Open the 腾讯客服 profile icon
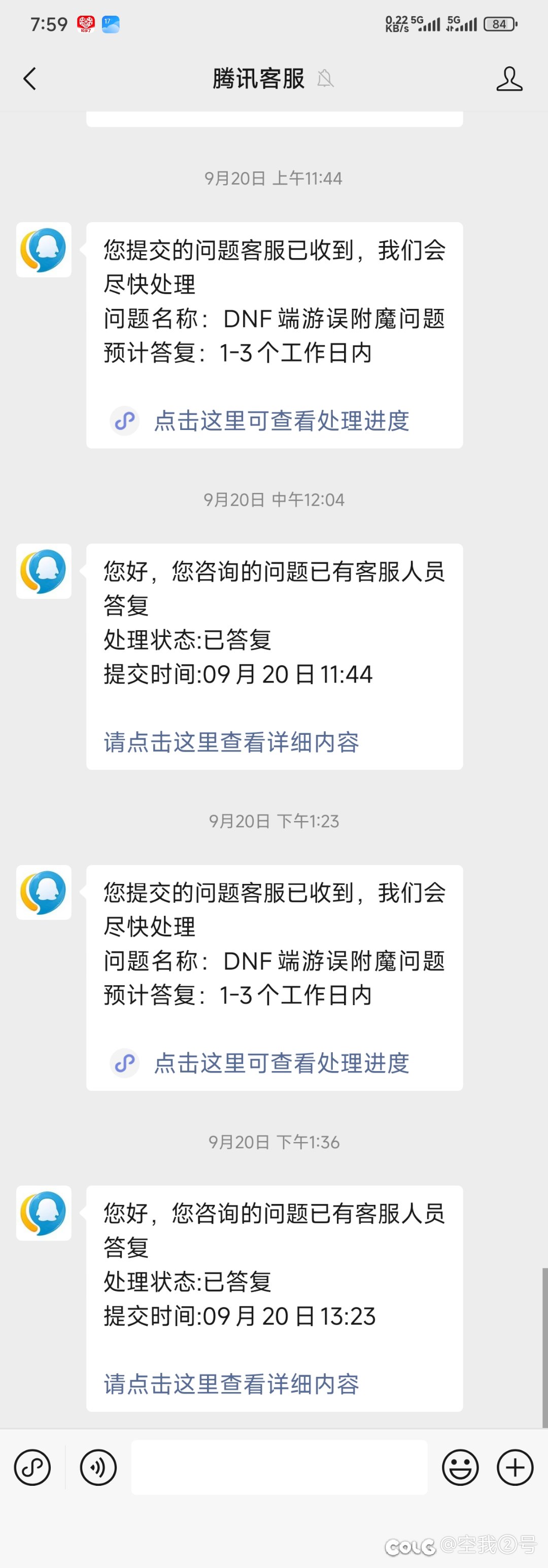Viewport: 548px width, 1568px height. point(509,79)
